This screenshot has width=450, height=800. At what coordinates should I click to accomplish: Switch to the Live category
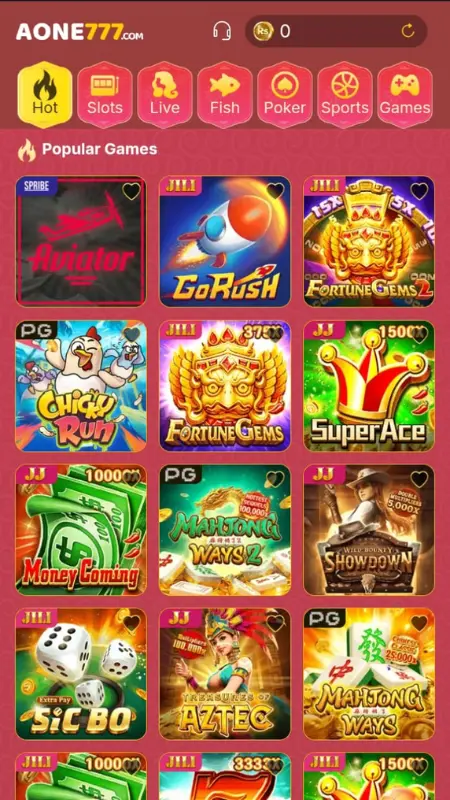click(165, 94)
